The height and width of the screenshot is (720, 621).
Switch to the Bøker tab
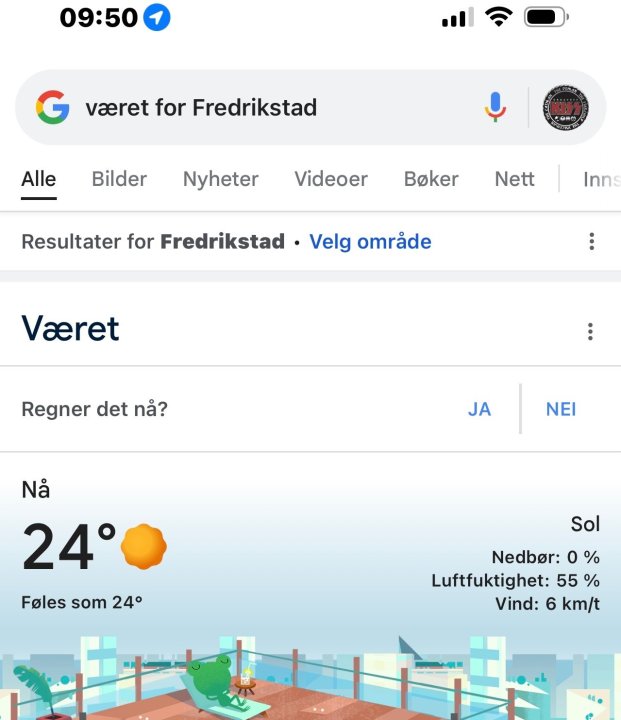431,179
